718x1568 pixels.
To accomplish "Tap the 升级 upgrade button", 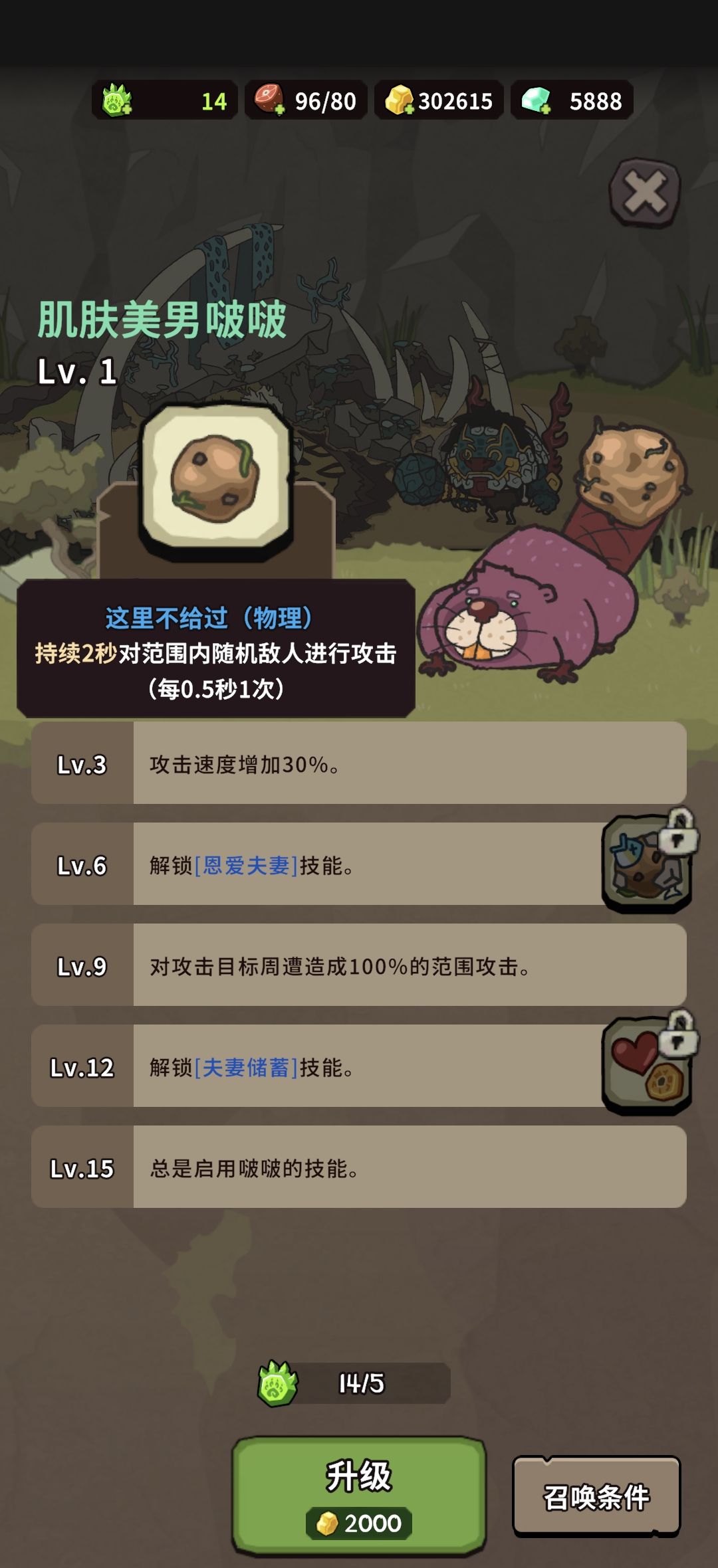I will click(x=359, y=1495).
